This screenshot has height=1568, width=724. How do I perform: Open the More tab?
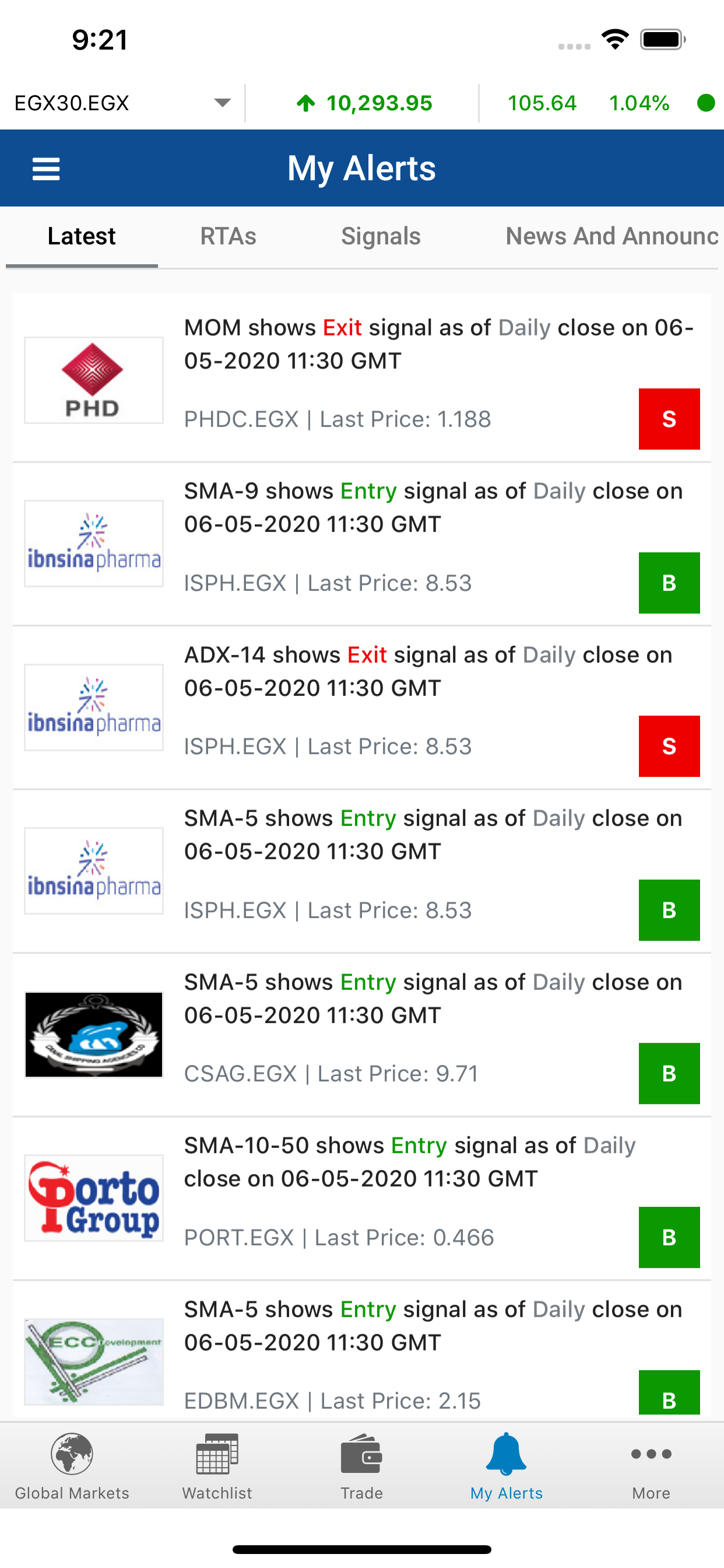tap(651, 1467)
